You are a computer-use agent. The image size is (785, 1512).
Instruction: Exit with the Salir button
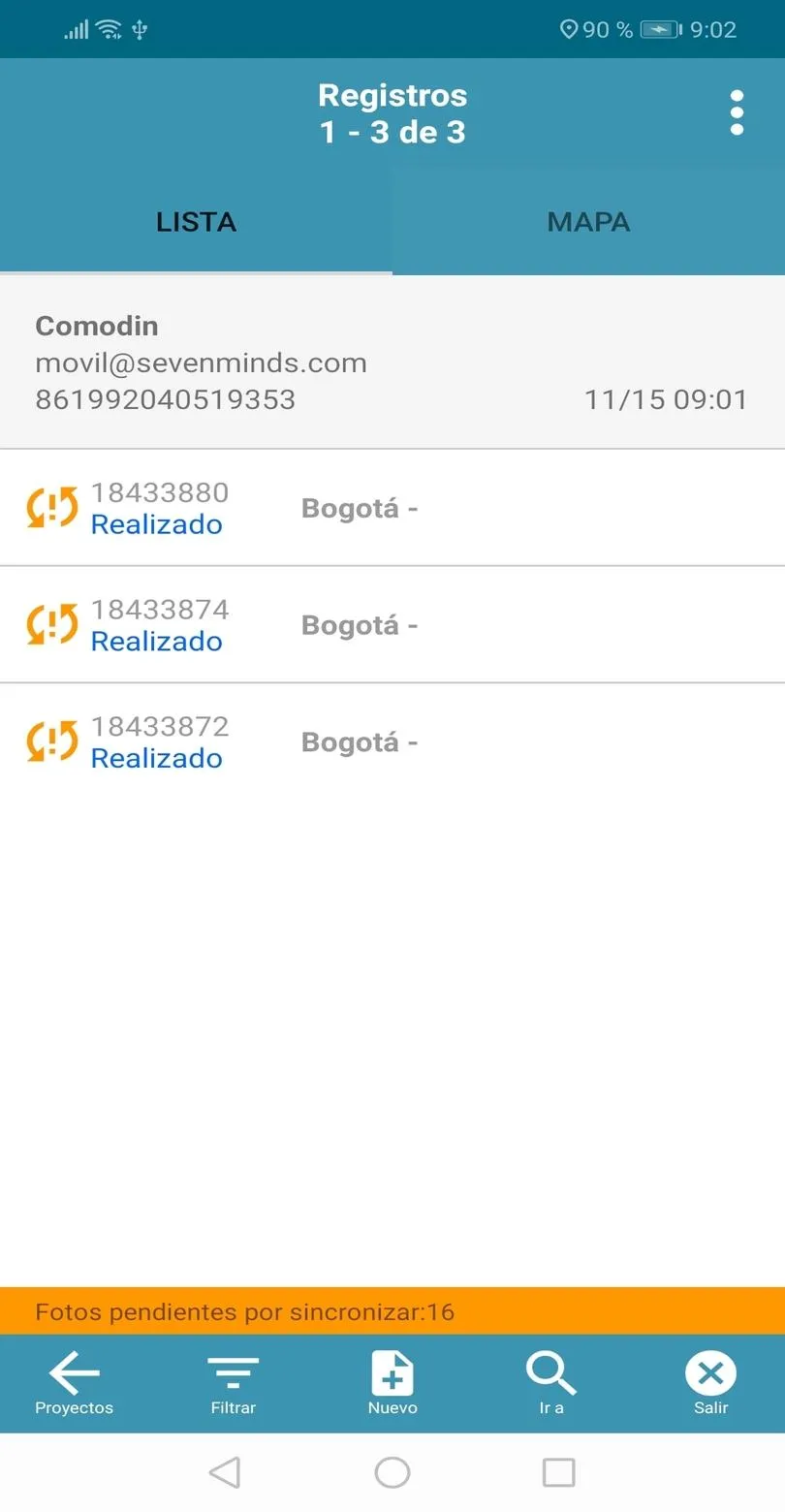tap(710, 1384)
